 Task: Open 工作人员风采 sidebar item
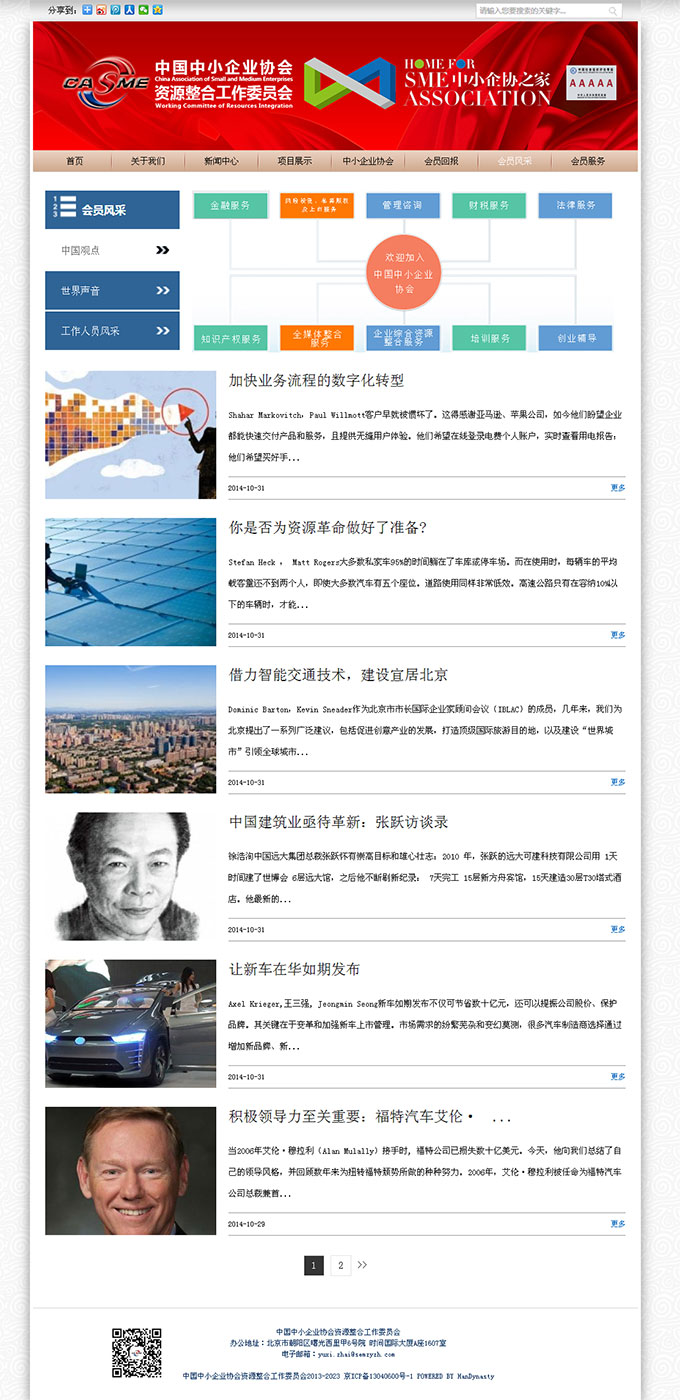point(112,331)
